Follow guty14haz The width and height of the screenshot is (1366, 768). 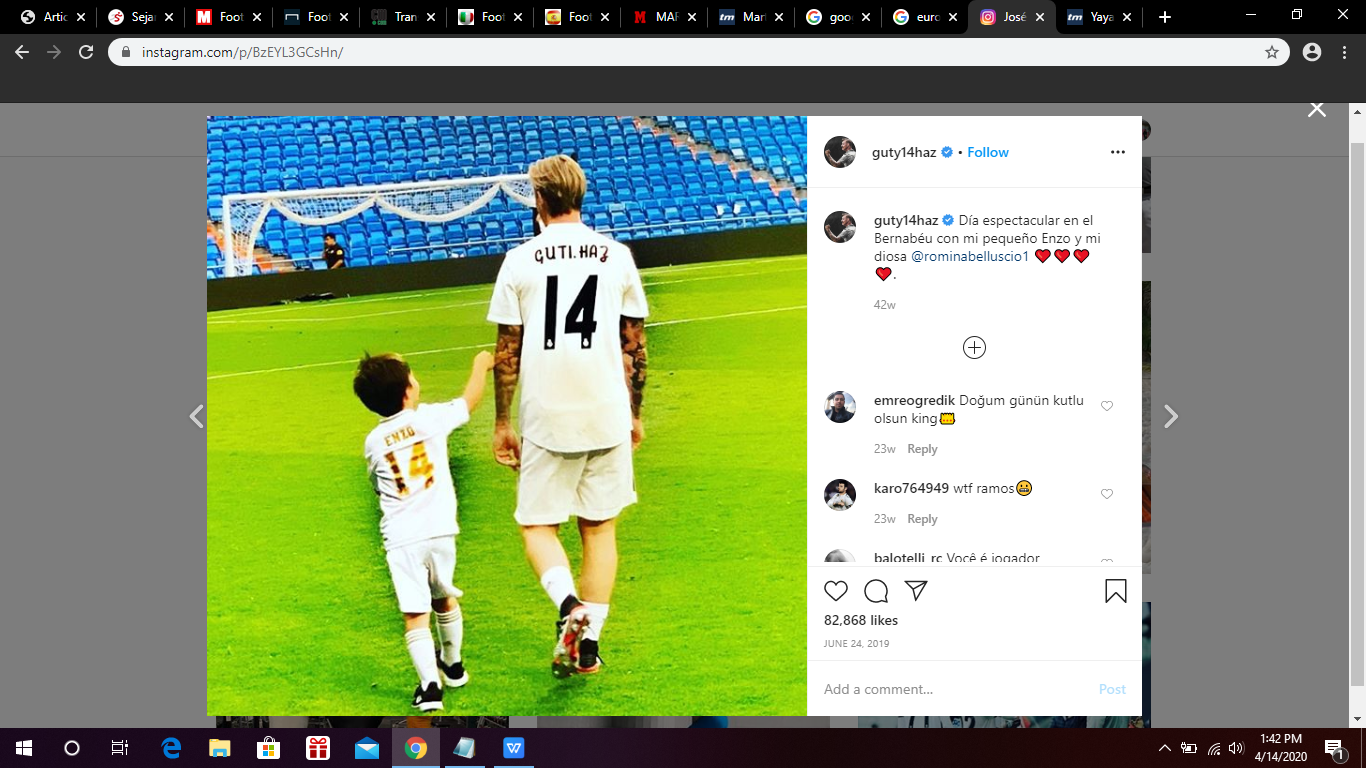988,152
